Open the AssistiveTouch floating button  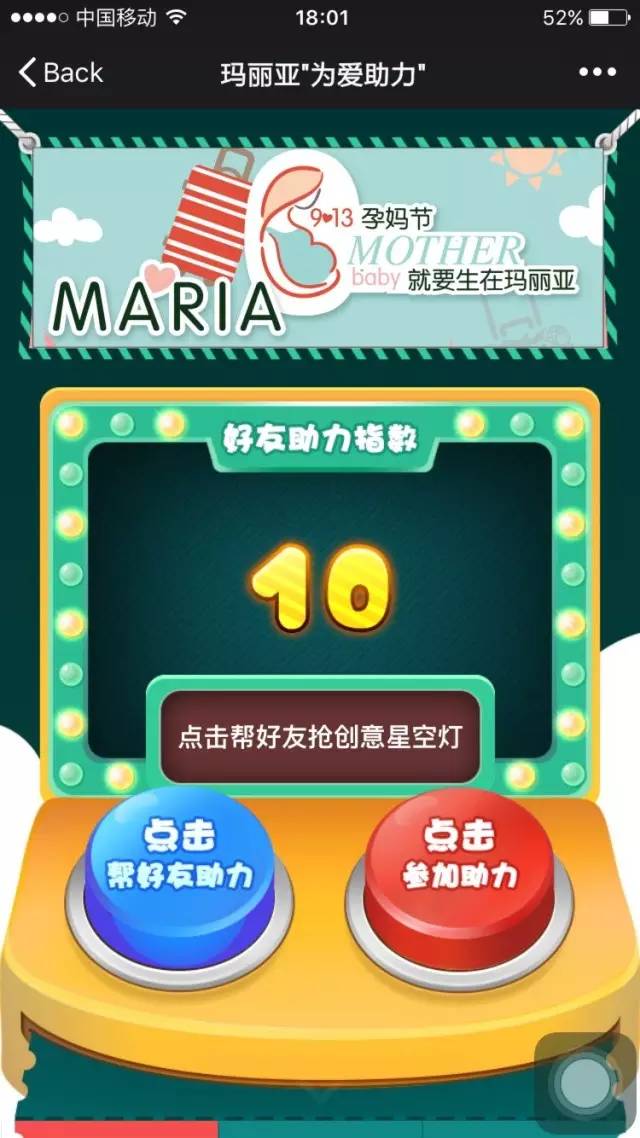(x=586, y=1084)
